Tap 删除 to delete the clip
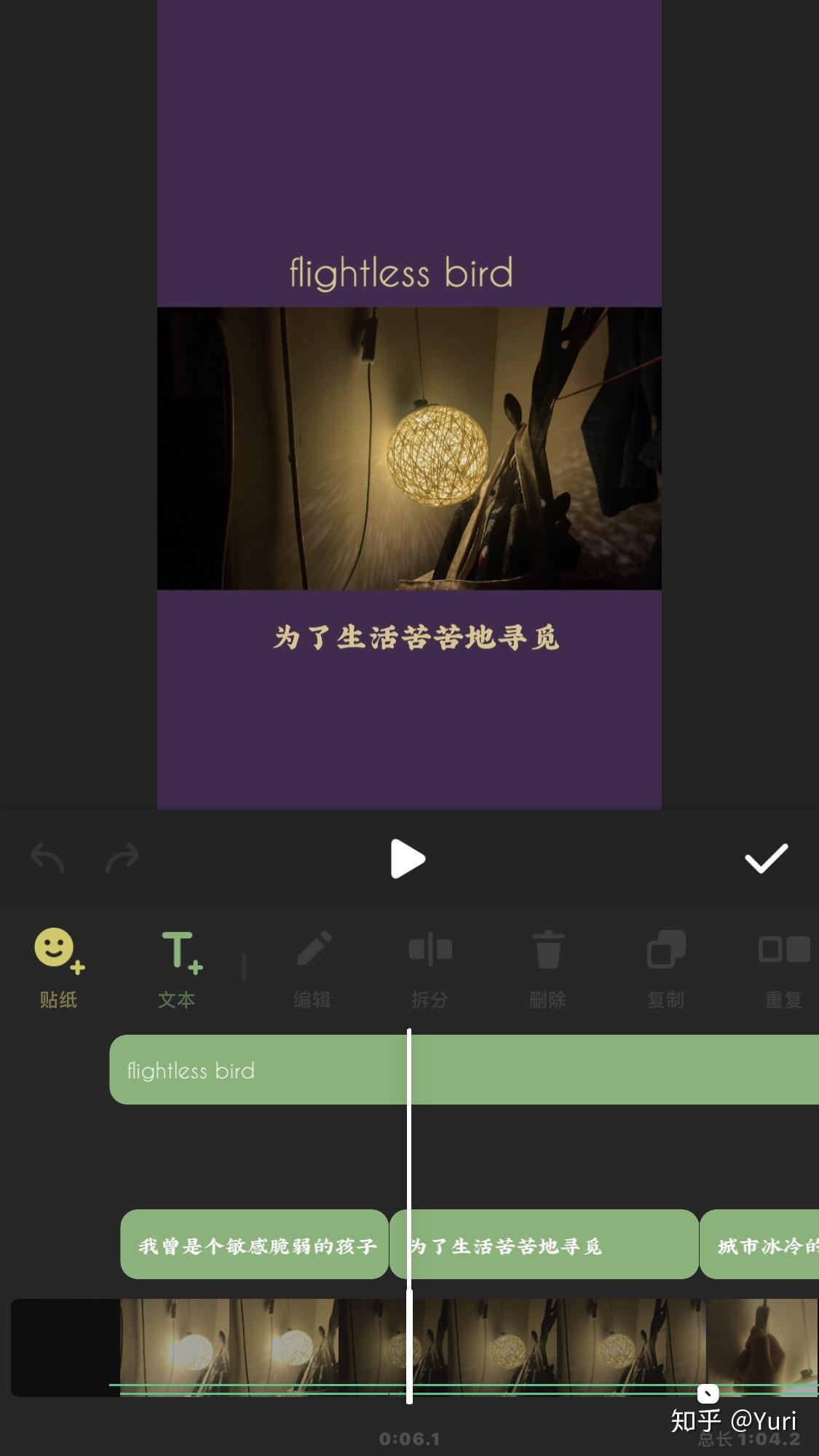This screenshot has height=1456, width=819. pos(547,968)
